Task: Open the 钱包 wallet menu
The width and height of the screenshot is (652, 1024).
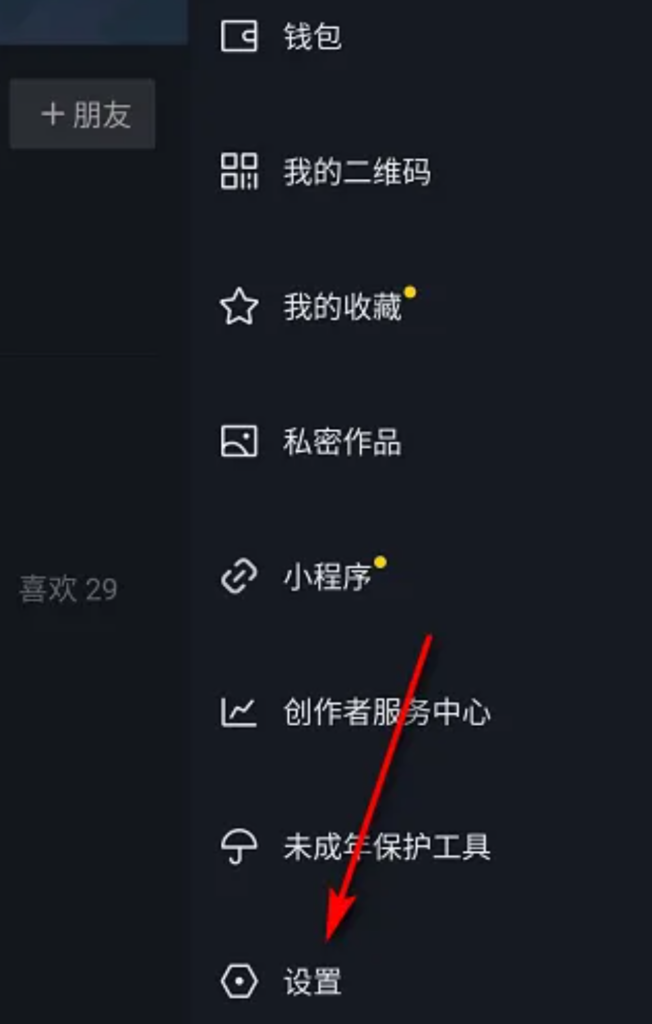Action: (x=312, y=38)
